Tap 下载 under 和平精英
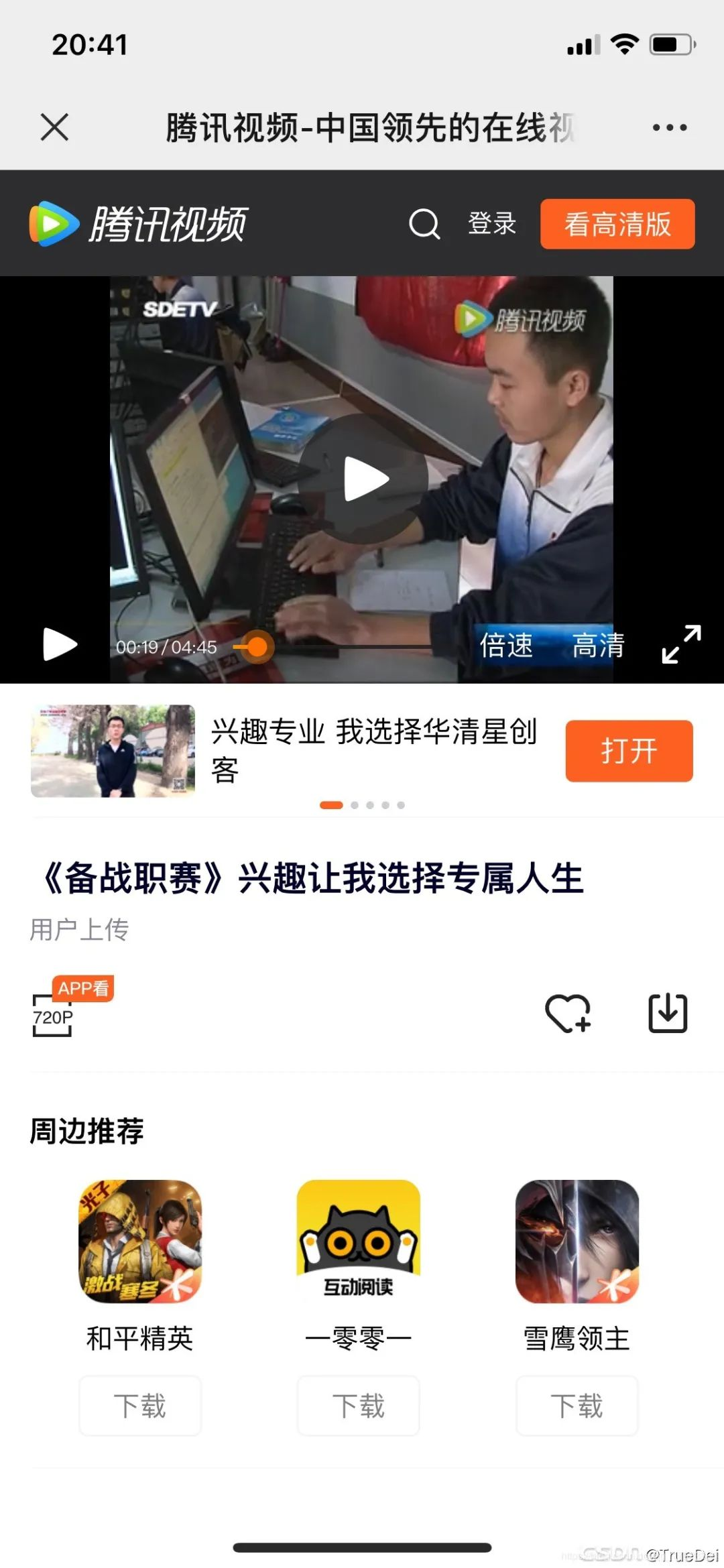The image size is (724, 1568). [x=140, y=1406]
